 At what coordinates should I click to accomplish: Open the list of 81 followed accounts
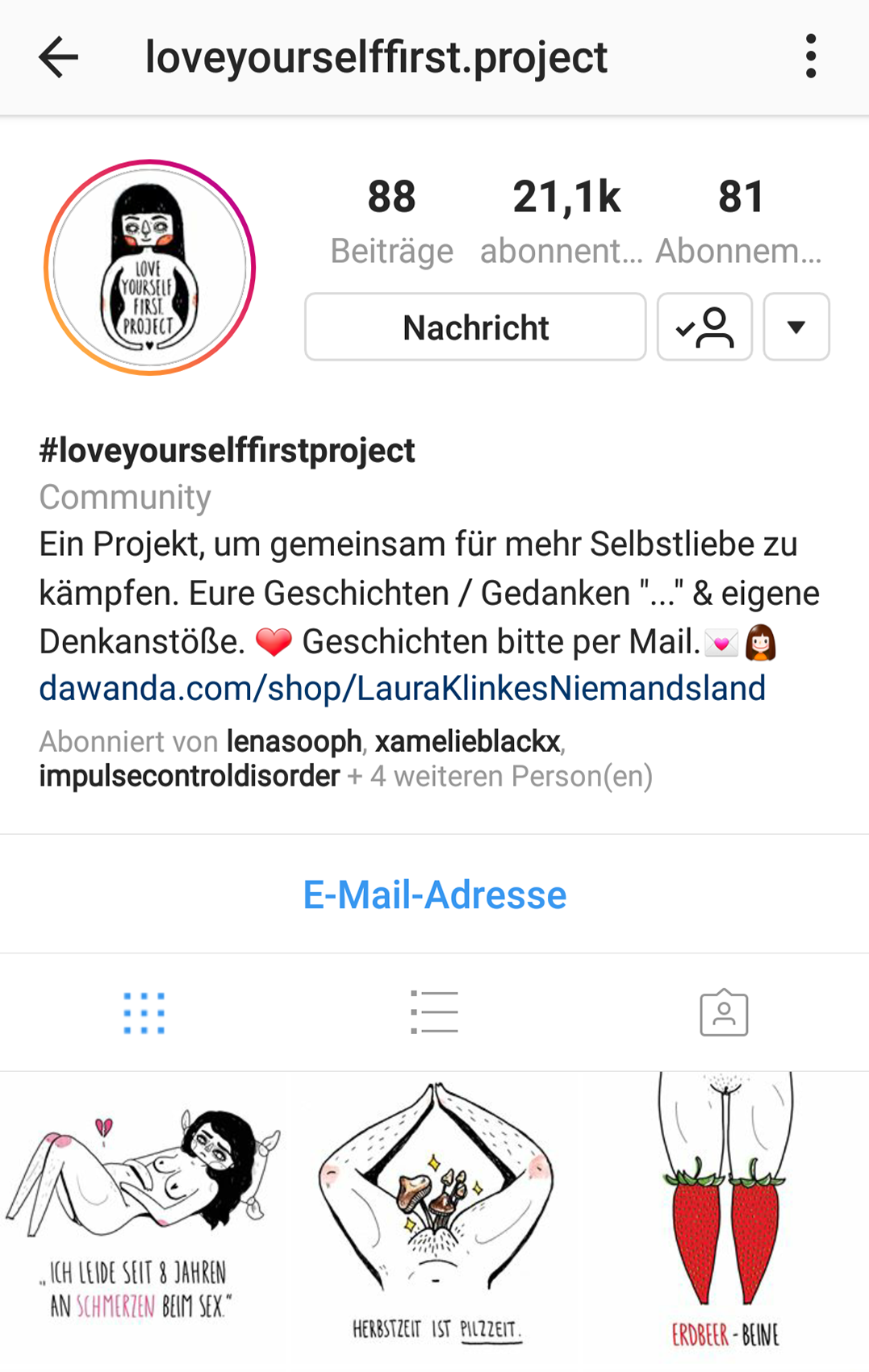pos(739,219)
